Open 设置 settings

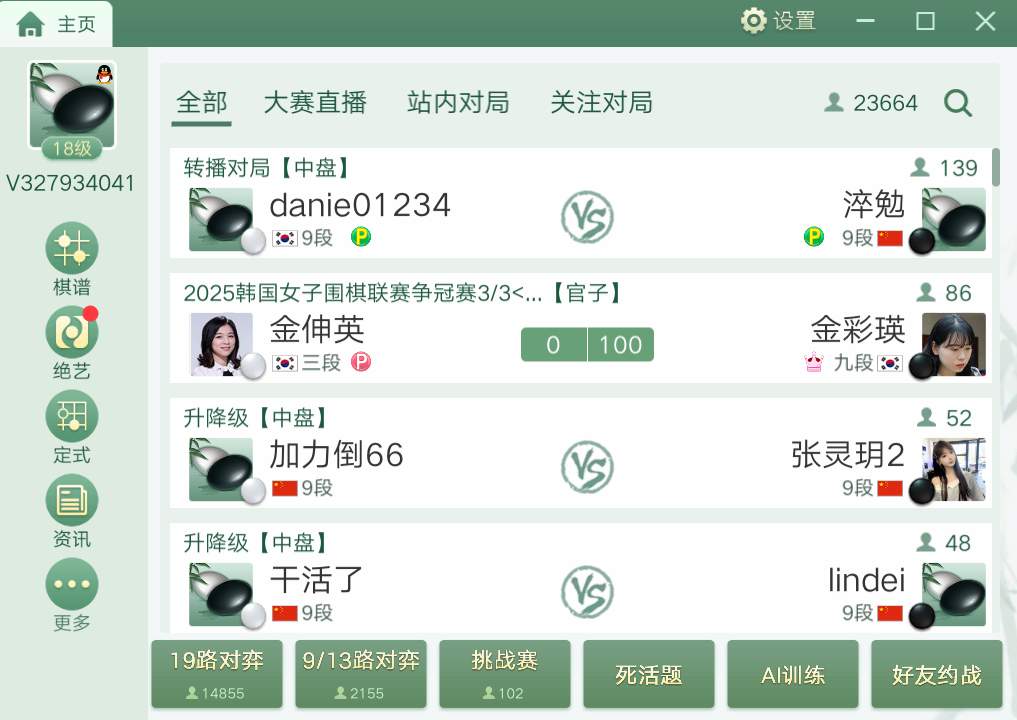click(x=778, y=21)
